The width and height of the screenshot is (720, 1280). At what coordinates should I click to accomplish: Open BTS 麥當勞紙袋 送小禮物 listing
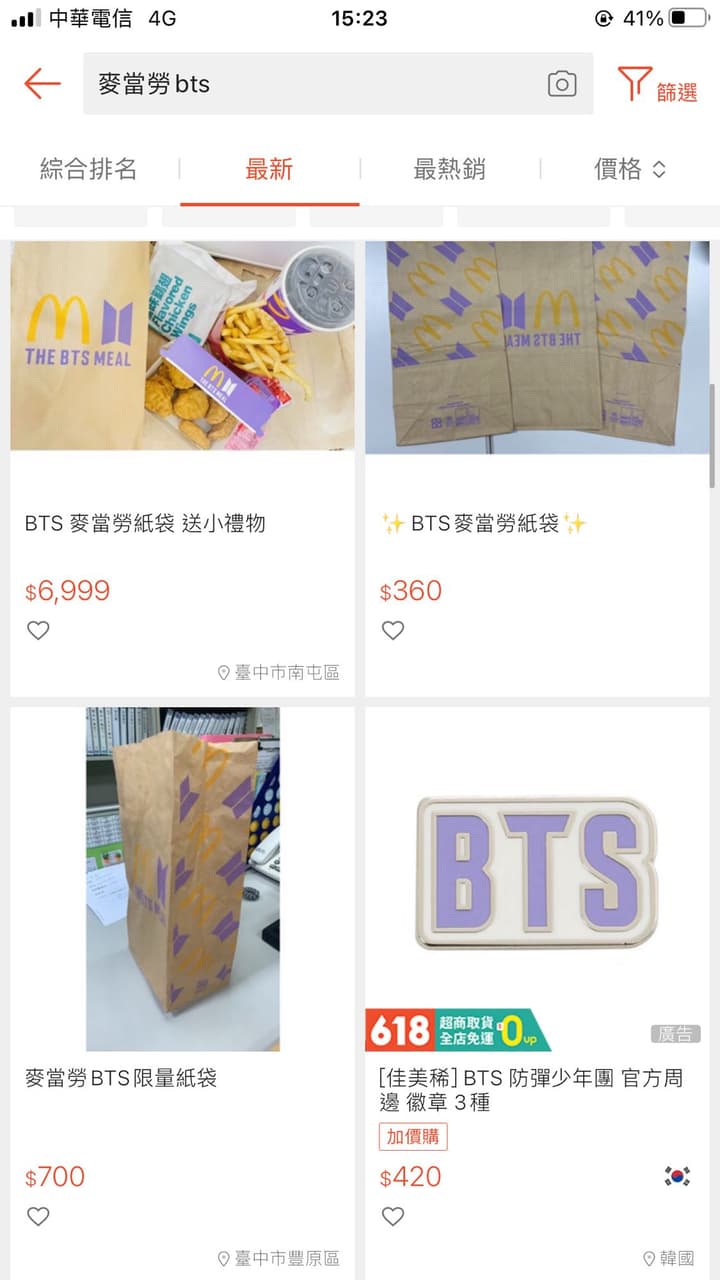click(x=182, y=468)
